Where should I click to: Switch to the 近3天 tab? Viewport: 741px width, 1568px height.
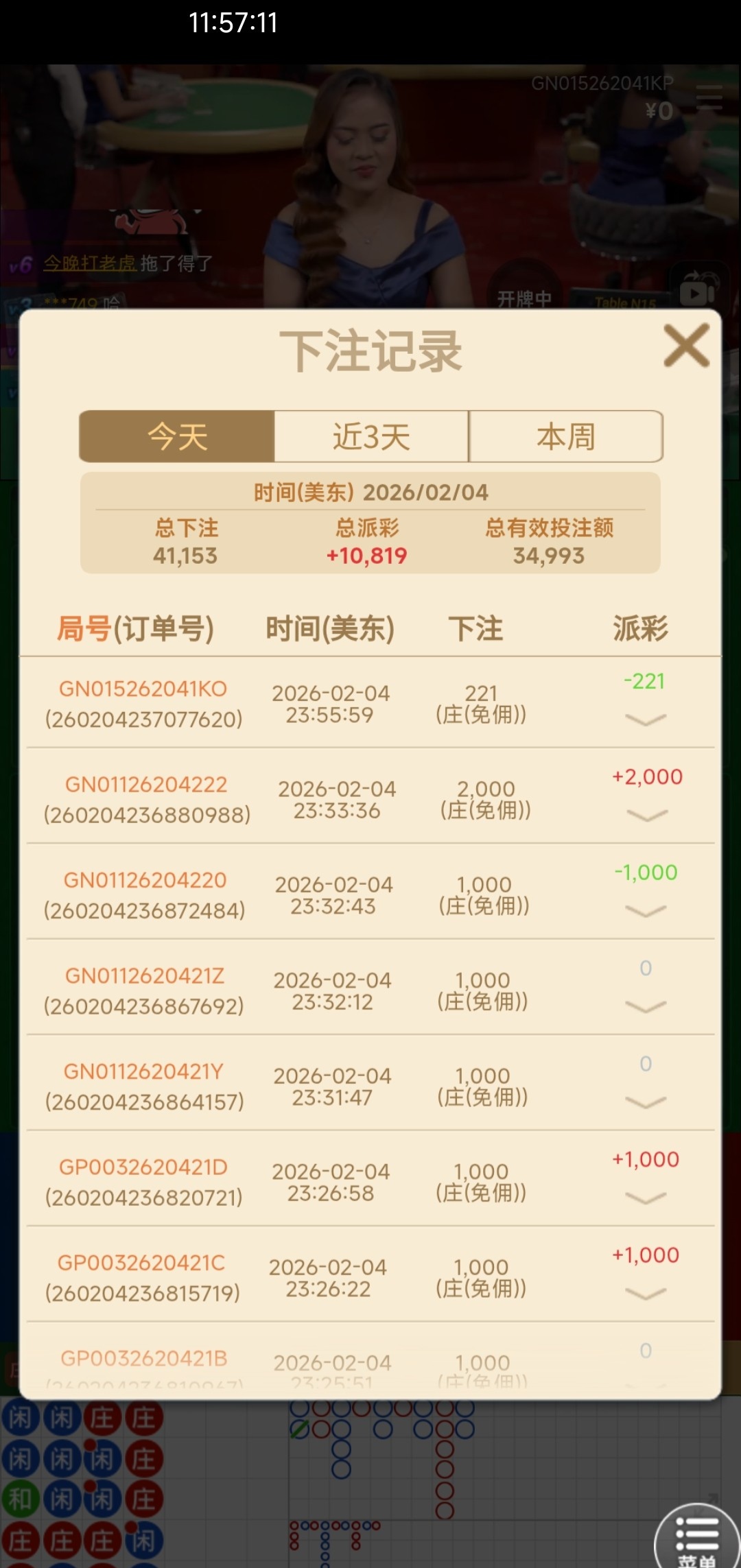(371, 437)
